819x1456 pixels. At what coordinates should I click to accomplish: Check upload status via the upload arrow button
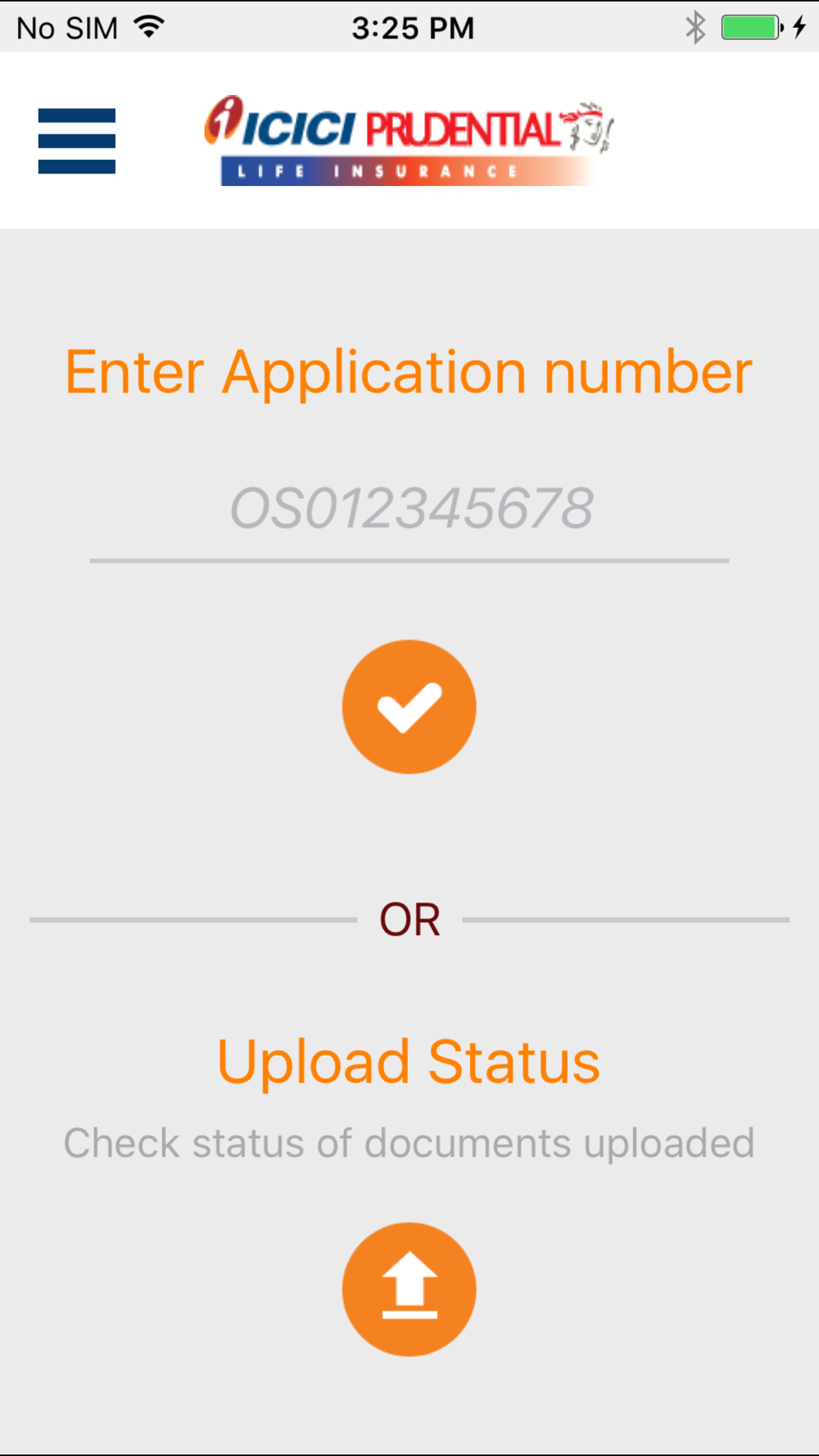pos(409,1289)
